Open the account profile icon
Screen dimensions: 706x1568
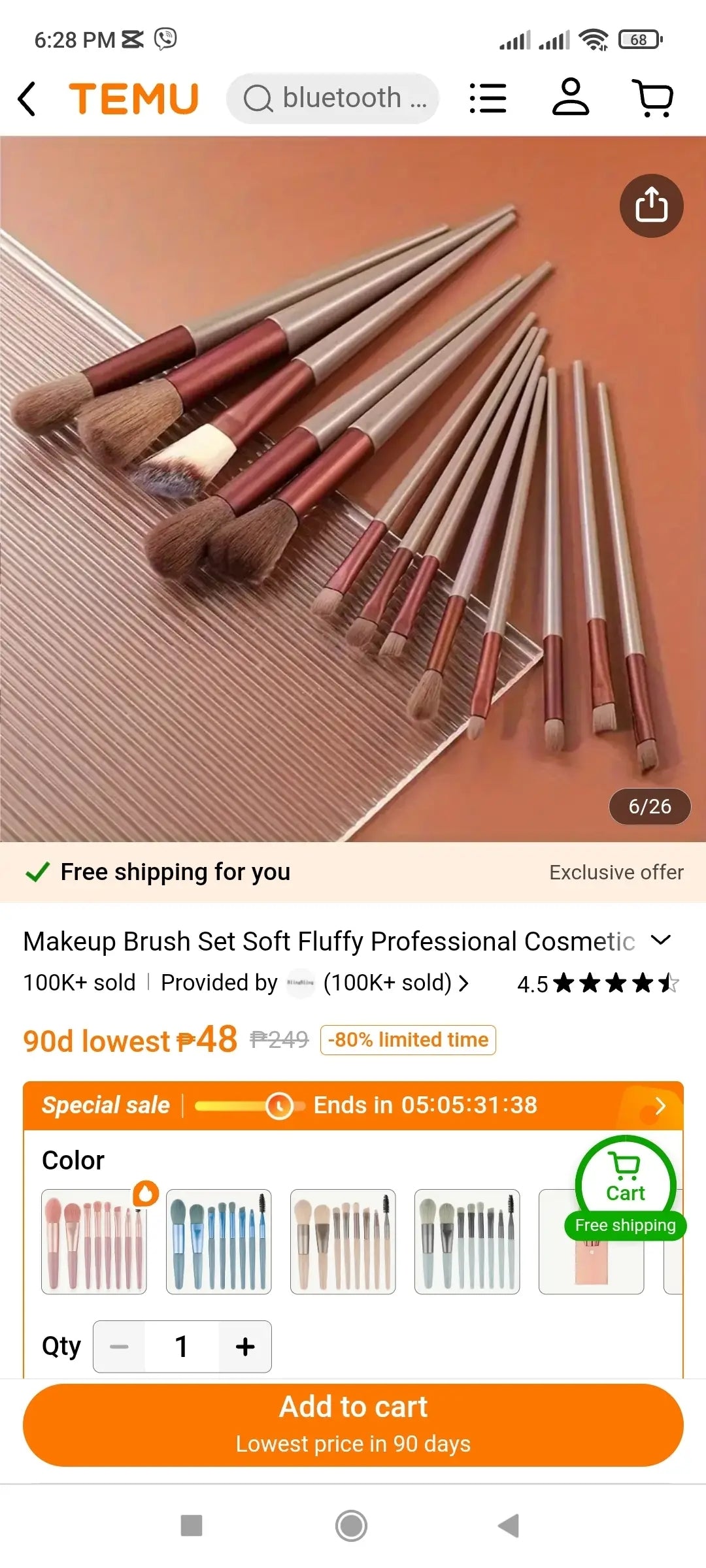click(x=571, y=97)
